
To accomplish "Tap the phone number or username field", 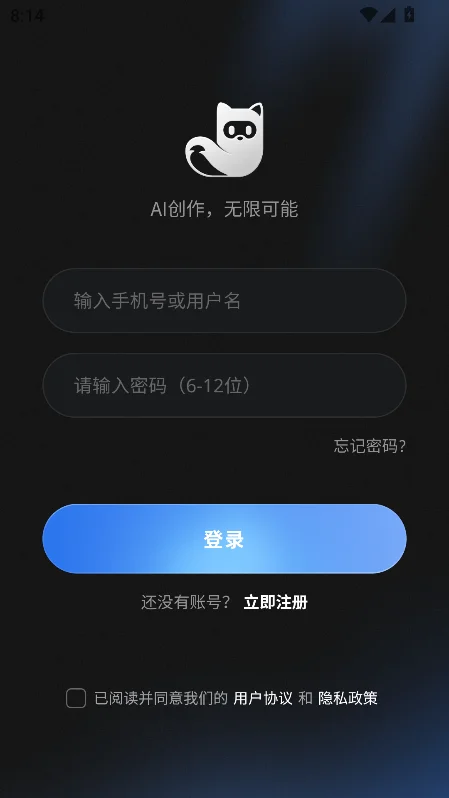I will (x=224, y=301).
